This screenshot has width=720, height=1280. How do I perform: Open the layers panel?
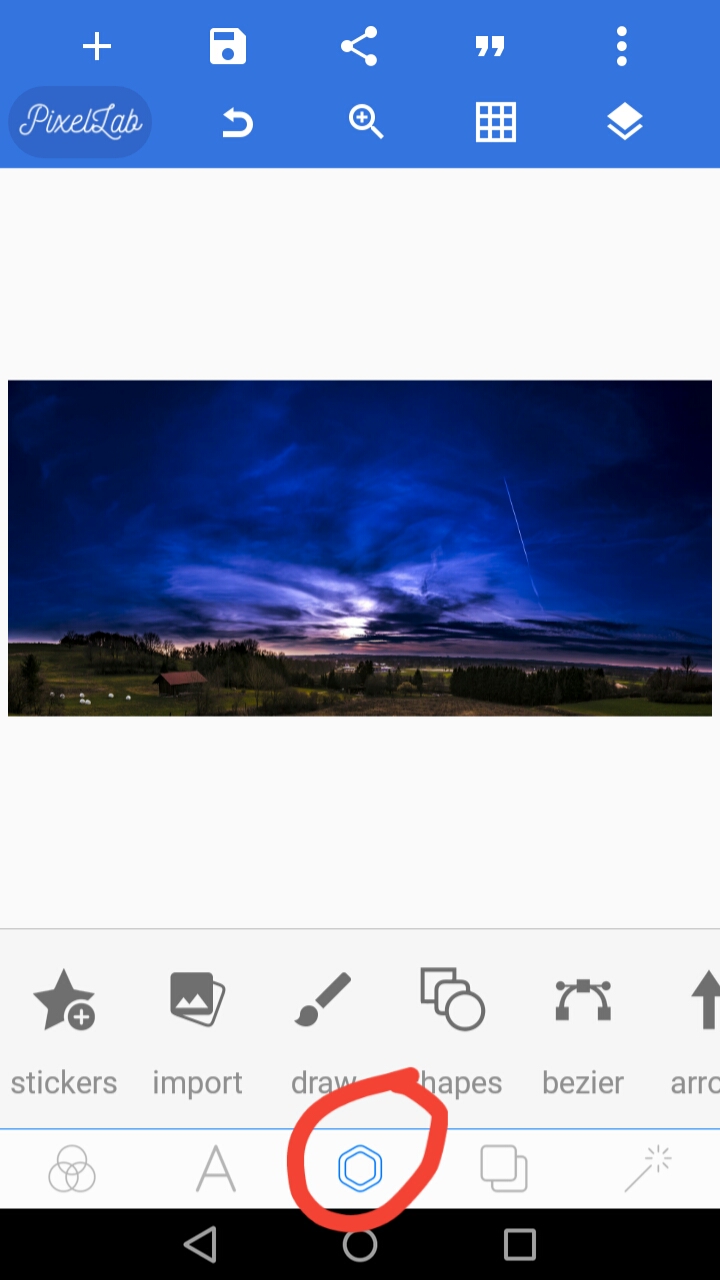pos(624,123)
